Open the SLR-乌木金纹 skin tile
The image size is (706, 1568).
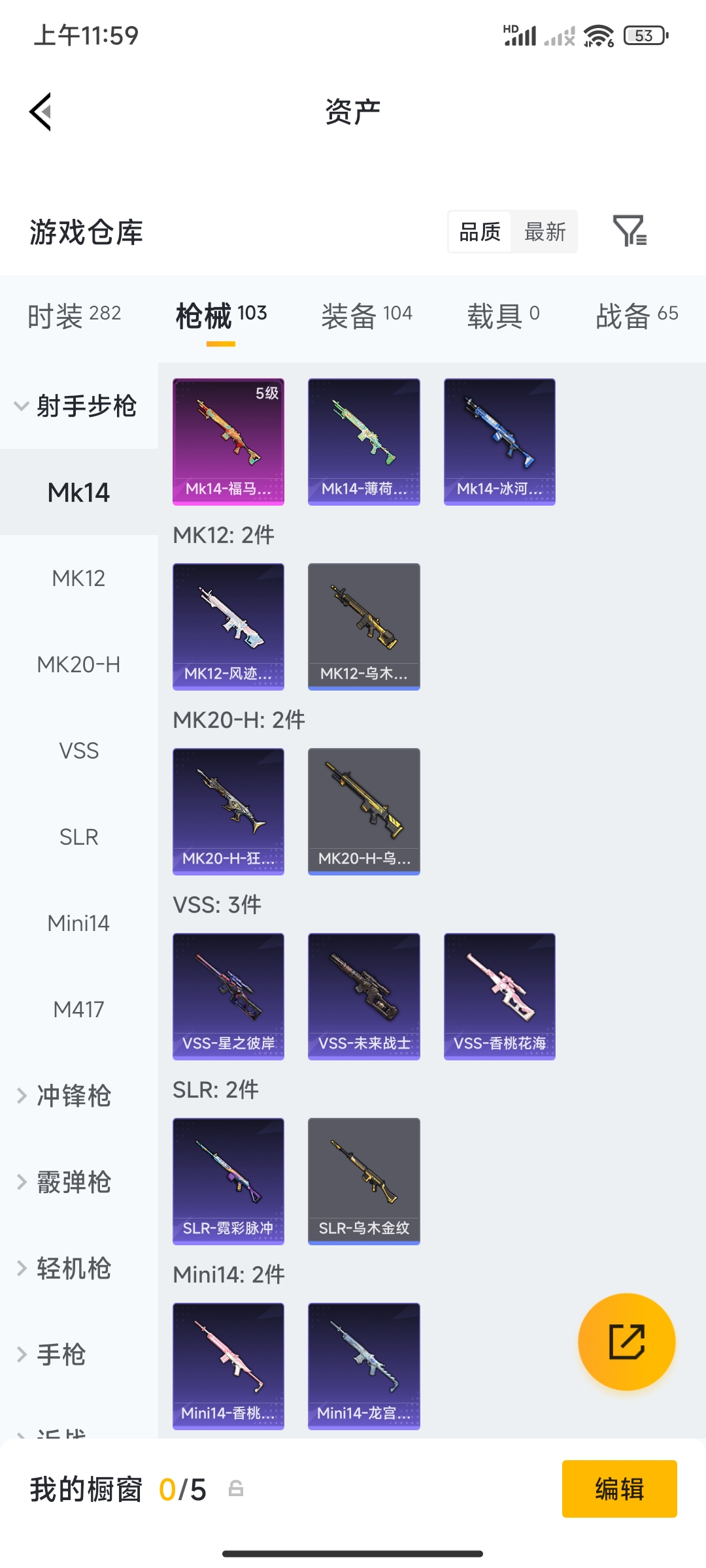[x=363, y=1181]
